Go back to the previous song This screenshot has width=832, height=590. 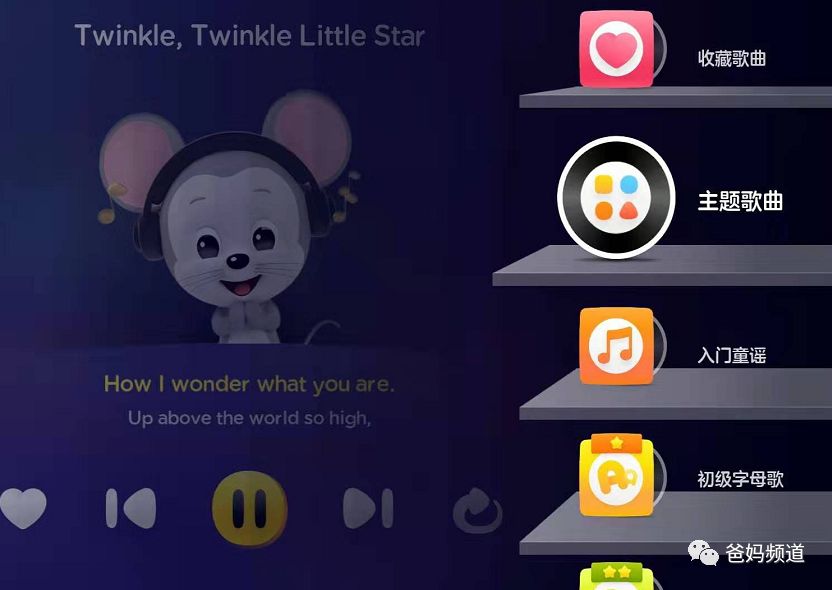click(131, 509)
